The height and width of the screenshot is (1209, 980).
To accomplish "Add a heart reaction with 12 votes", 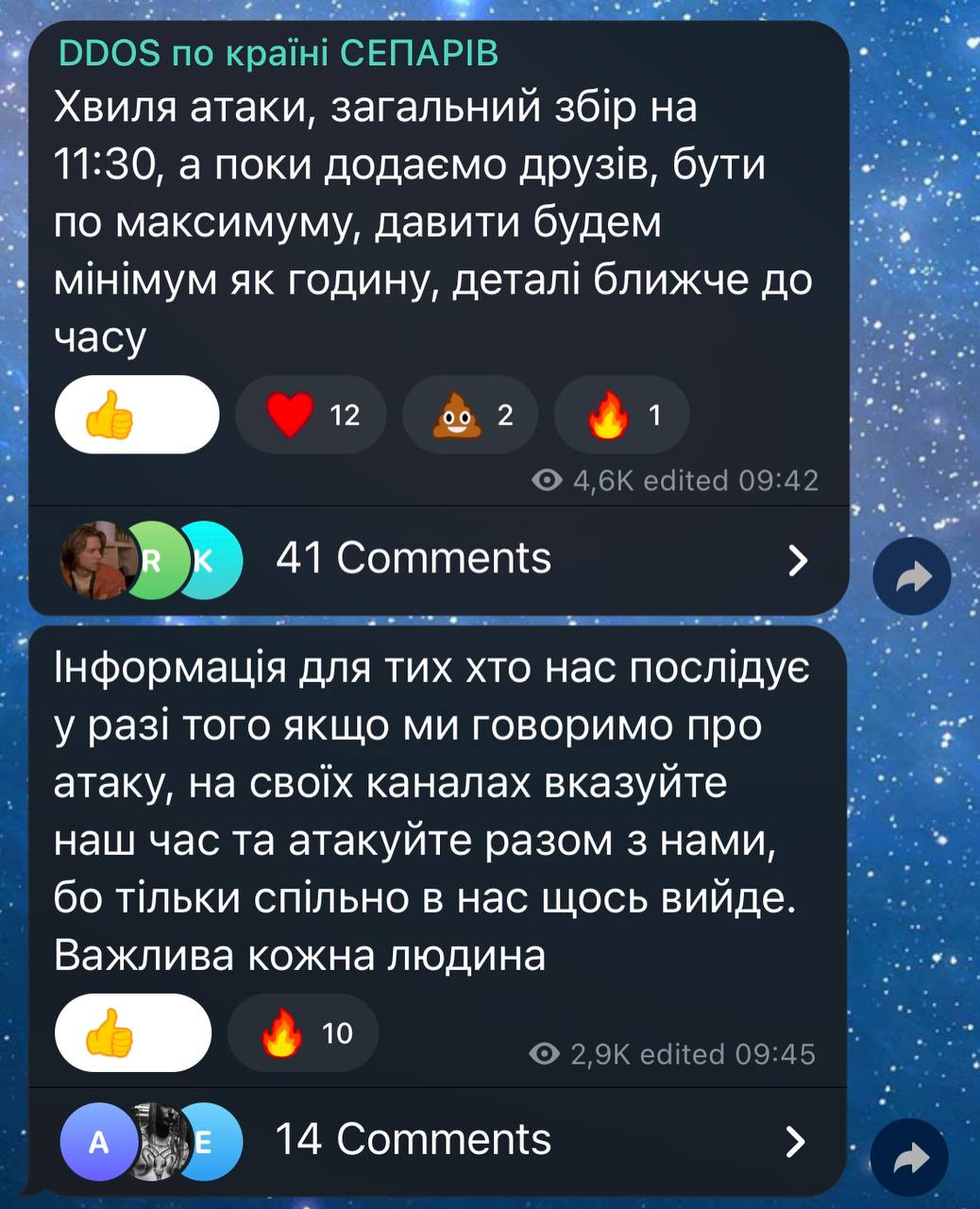I will [x=311, y=415].
